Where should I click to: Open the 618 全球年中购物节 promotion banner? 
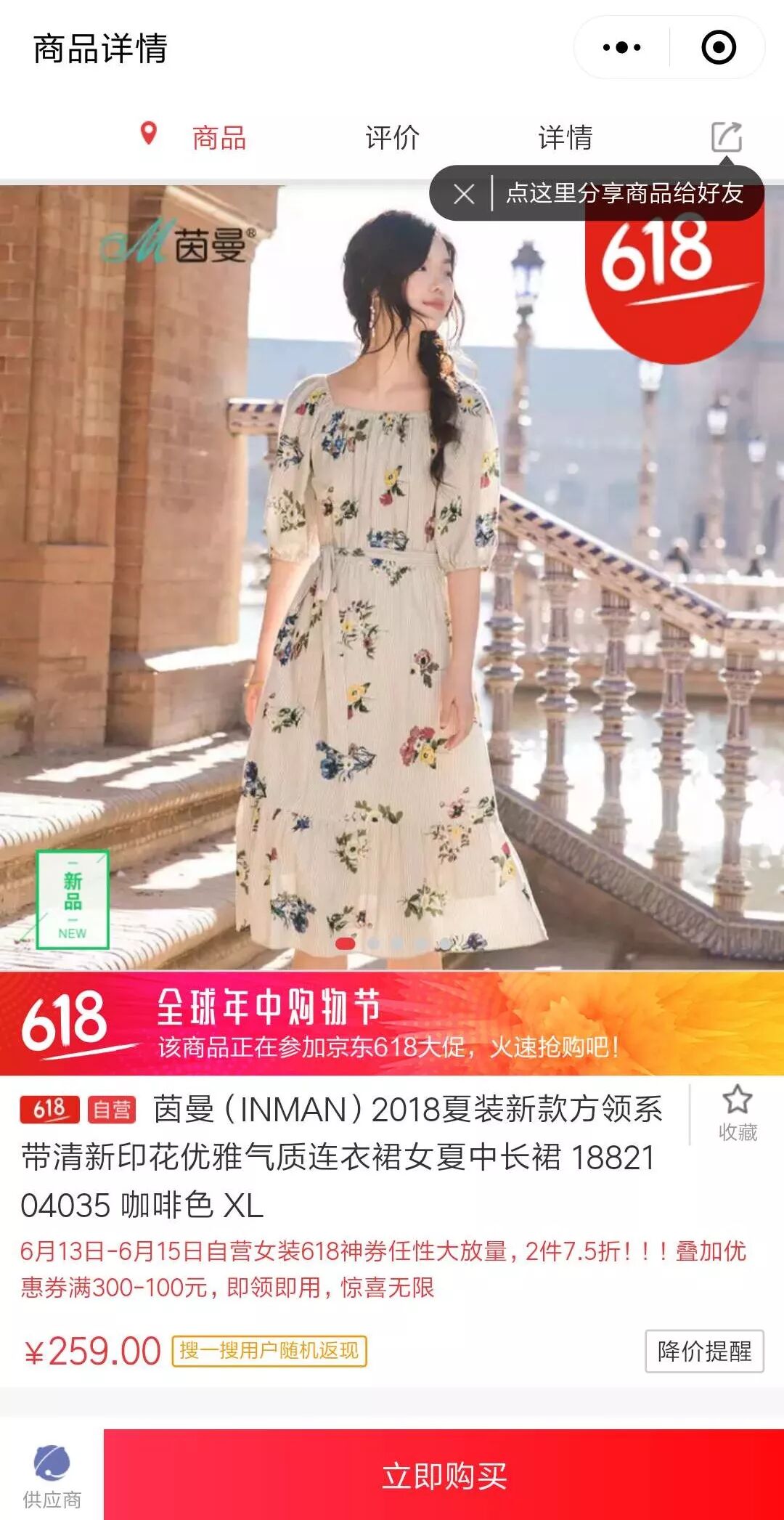click(x=392, y=1023)
